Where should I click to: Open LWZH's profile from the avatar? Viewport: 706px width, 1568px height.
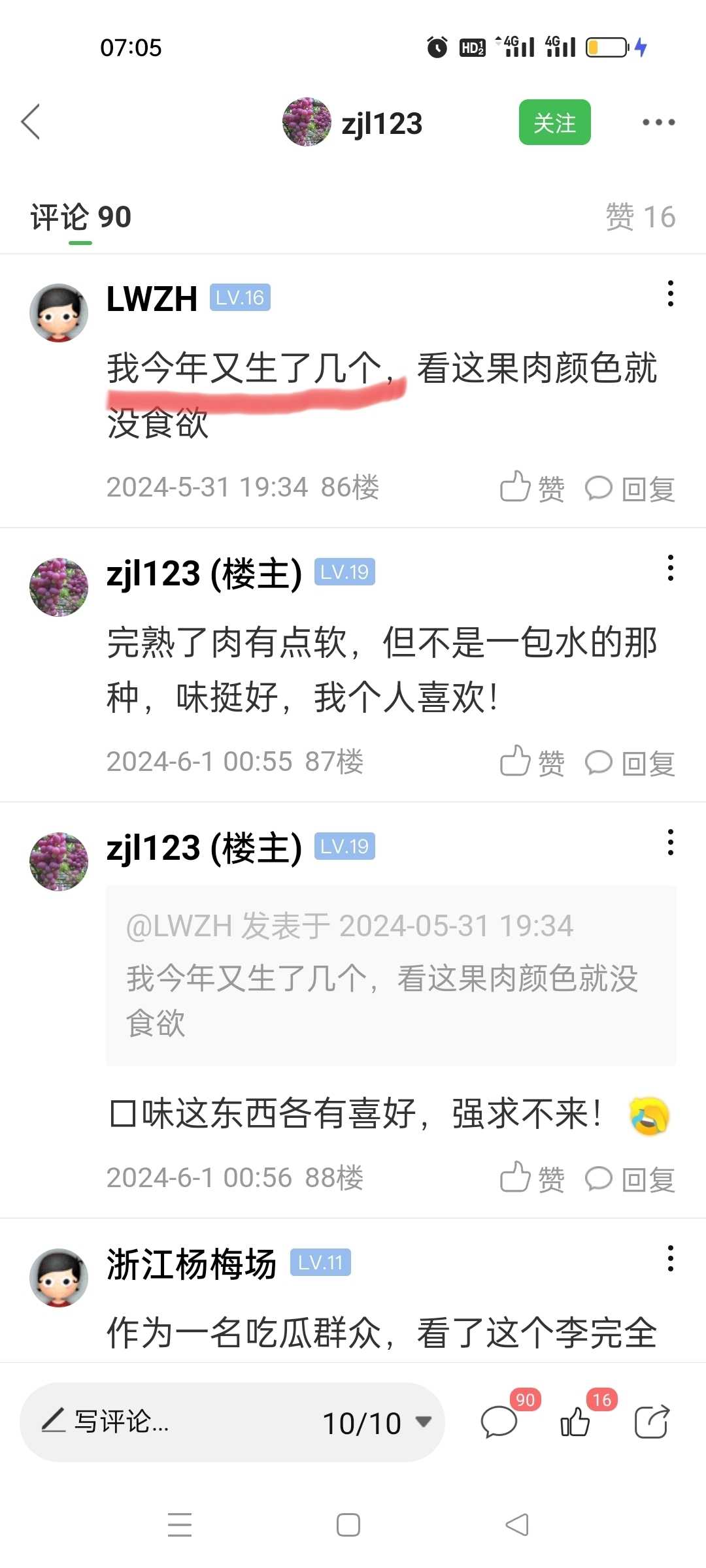click(59, 312)
